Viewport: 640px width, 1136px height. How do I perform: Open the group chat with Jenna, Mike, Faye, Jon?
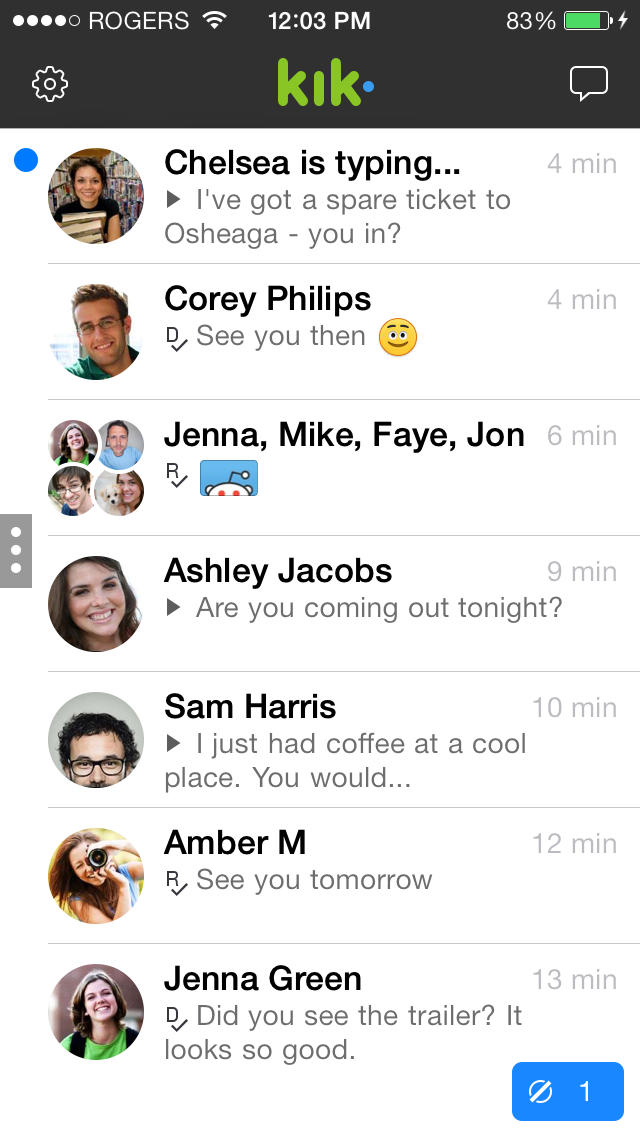(x=340, y=467)
